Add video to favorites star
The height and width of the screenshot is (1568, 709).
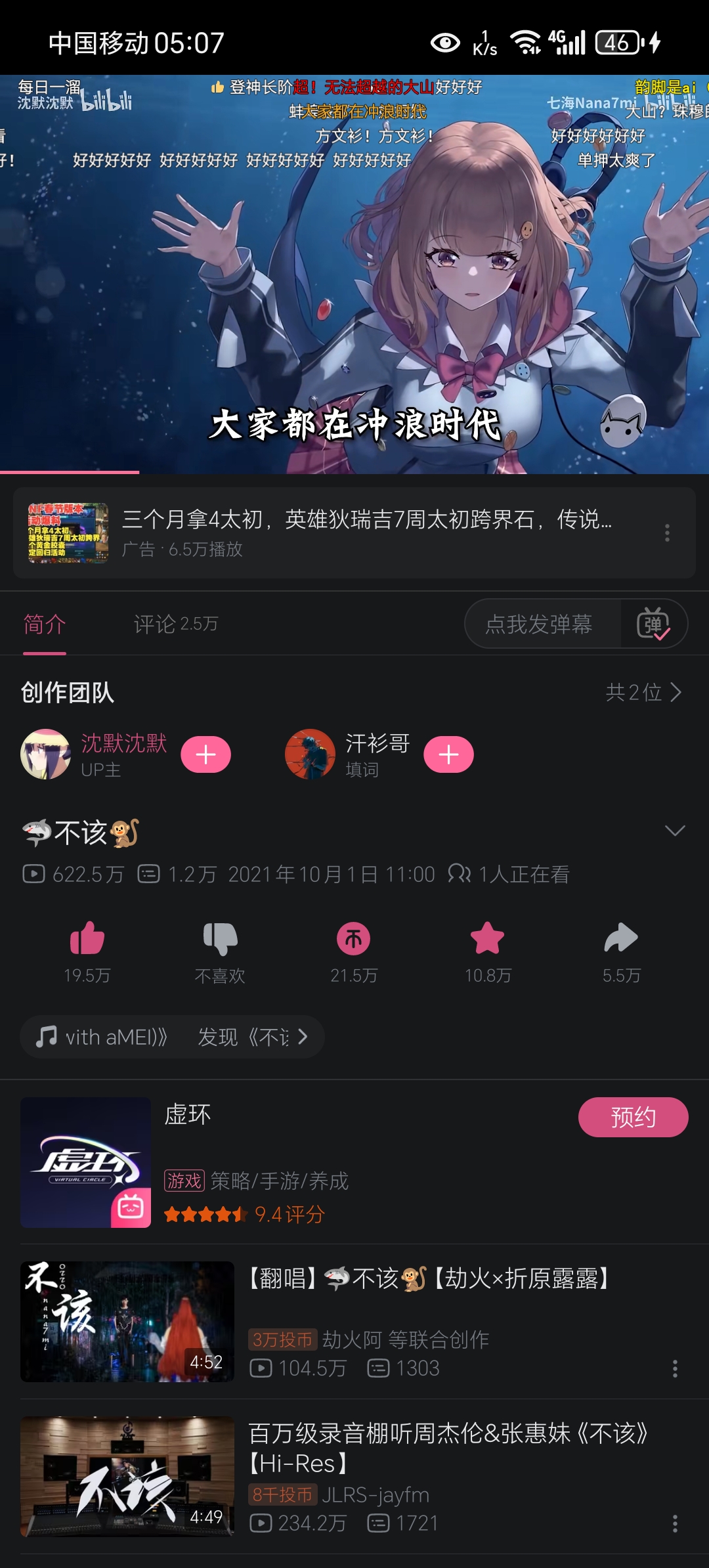click(487, 938)
